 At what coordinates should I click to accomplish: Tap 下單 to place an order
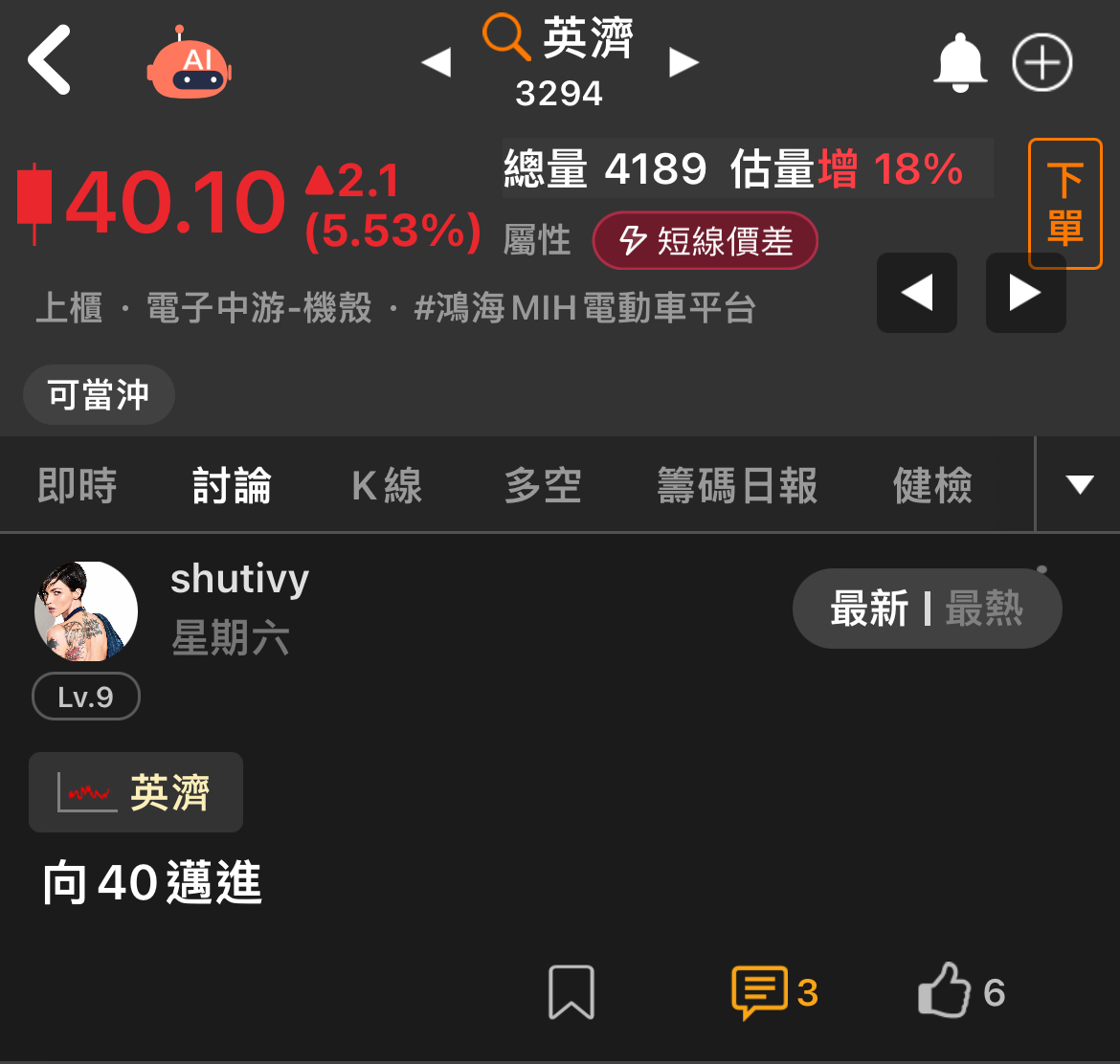pyautogui.click(x=1064, y=204)
